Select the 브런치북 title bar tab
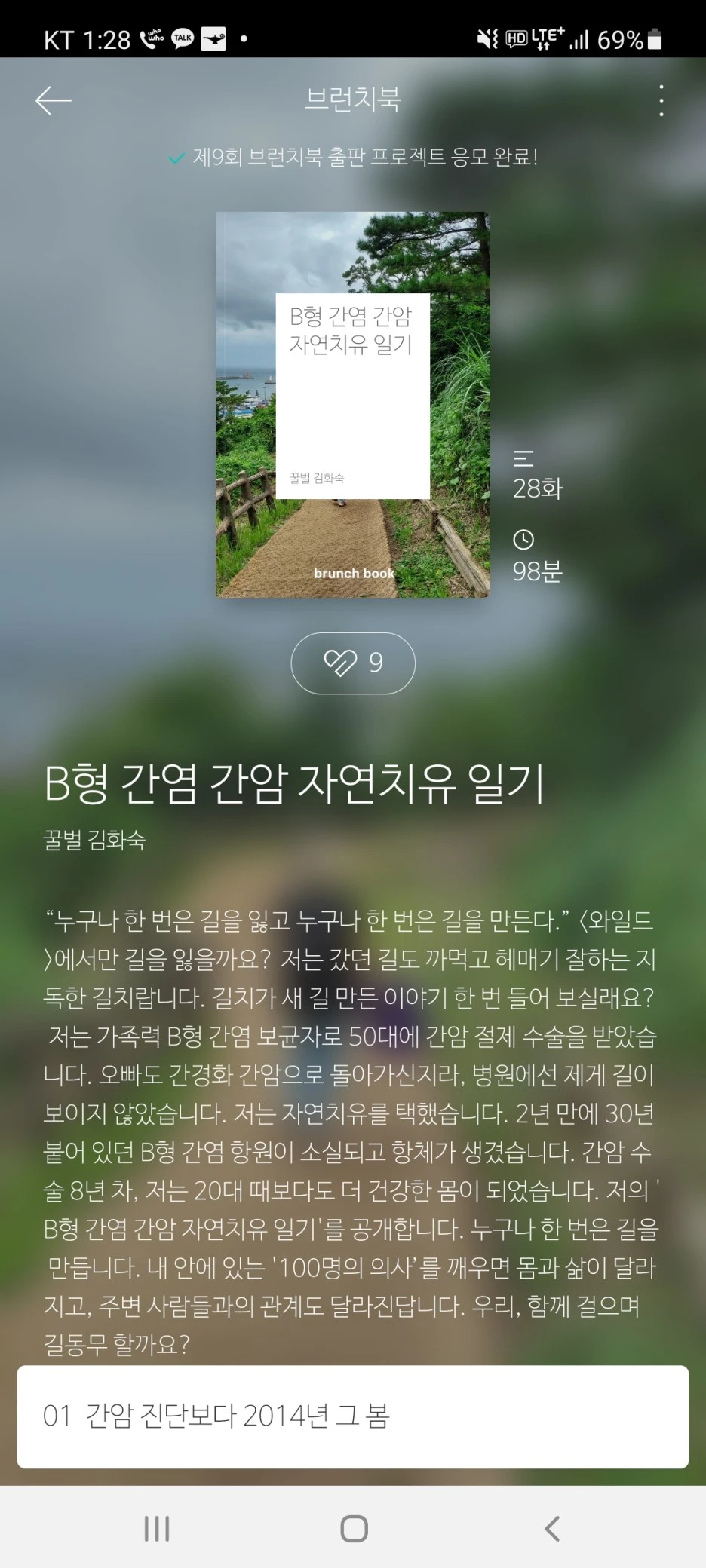Screen dimensions: 706x1568 tap(352, 98)
